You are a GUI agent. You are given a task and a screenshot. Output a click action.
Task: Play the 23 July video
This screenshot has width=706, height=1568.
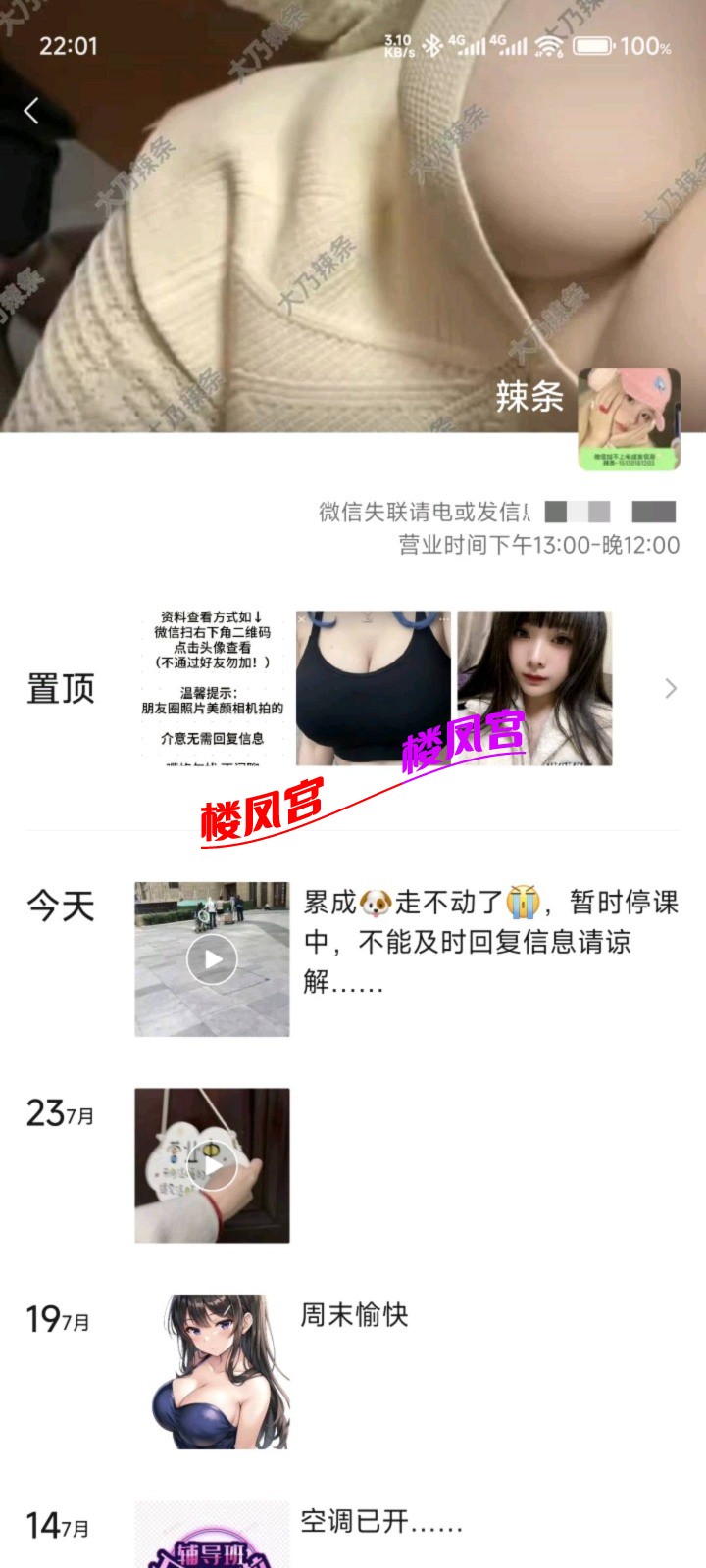[x=212, y=1165]
